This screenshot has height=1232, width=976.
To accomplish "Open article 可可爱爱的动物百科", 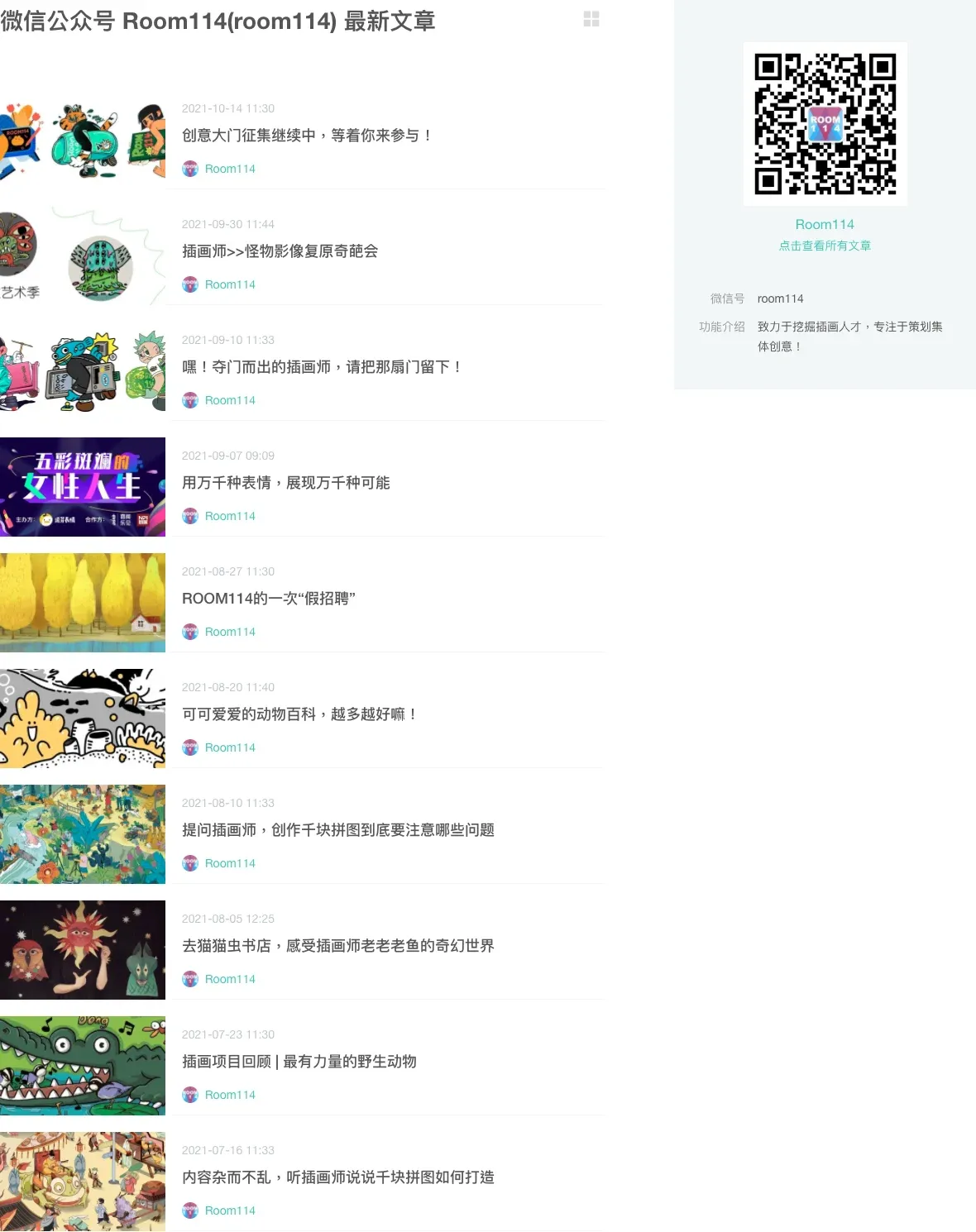I will (x=299, y=714).
